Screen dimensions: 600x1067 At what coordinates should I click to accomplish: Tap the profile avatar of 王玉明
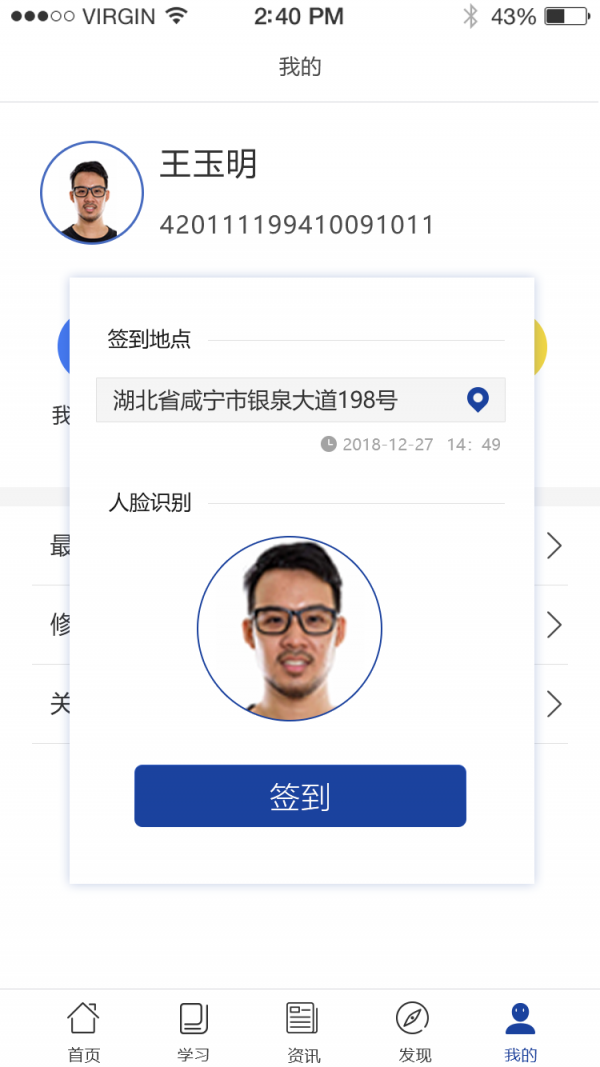(92, 193)
